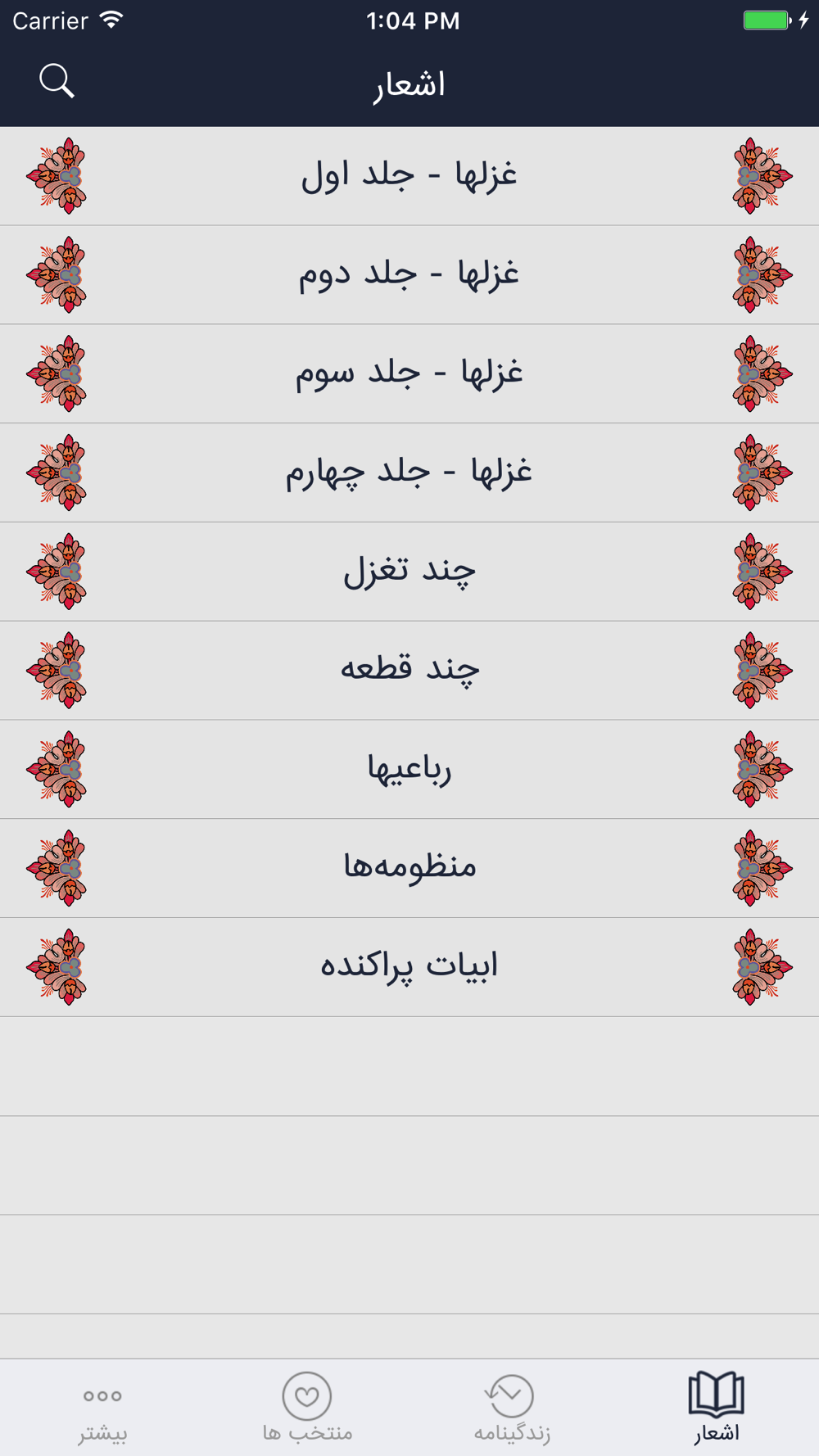819x1456 pixels.
Task: Switch to the منتخب ها tab
Action: point(307,1409)
